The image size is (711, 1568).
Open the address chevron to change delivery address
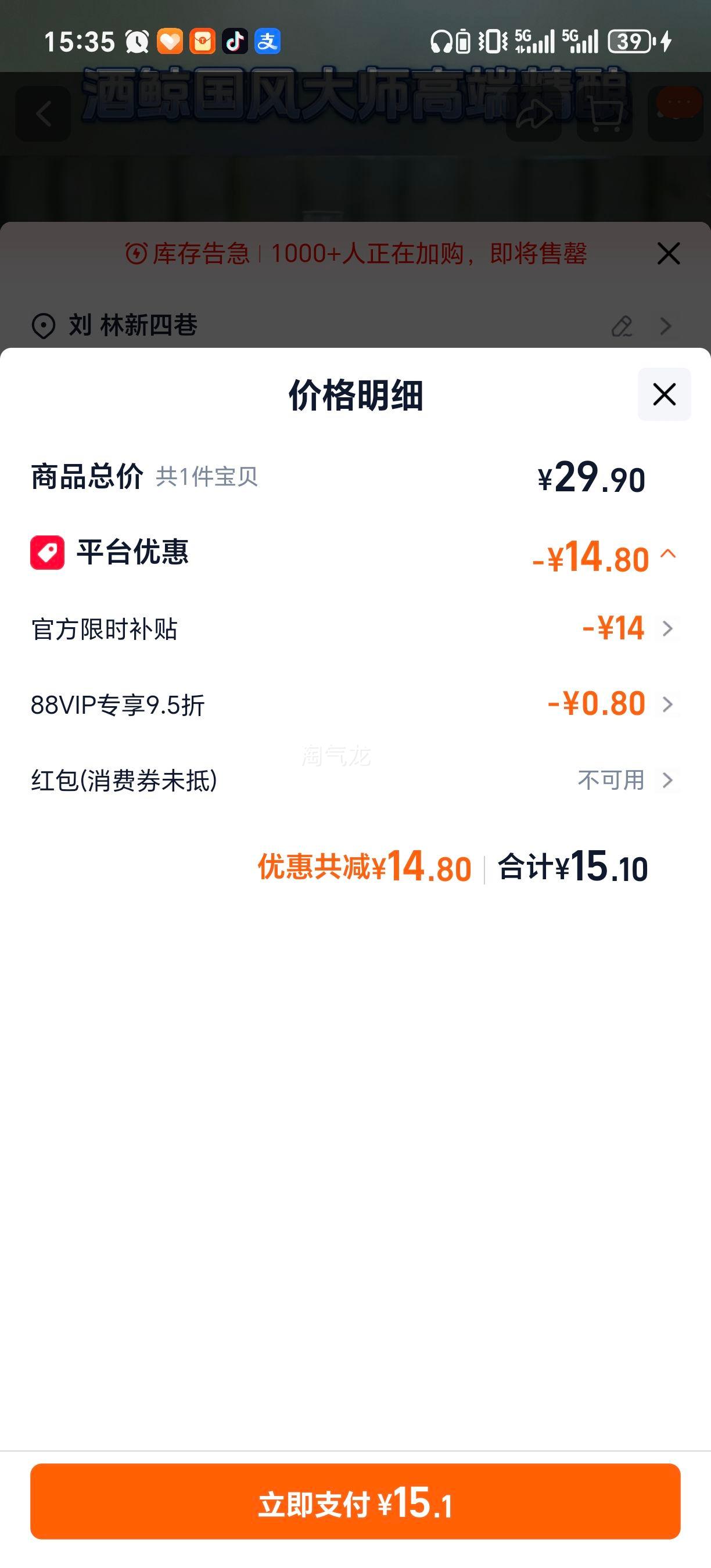665,326
